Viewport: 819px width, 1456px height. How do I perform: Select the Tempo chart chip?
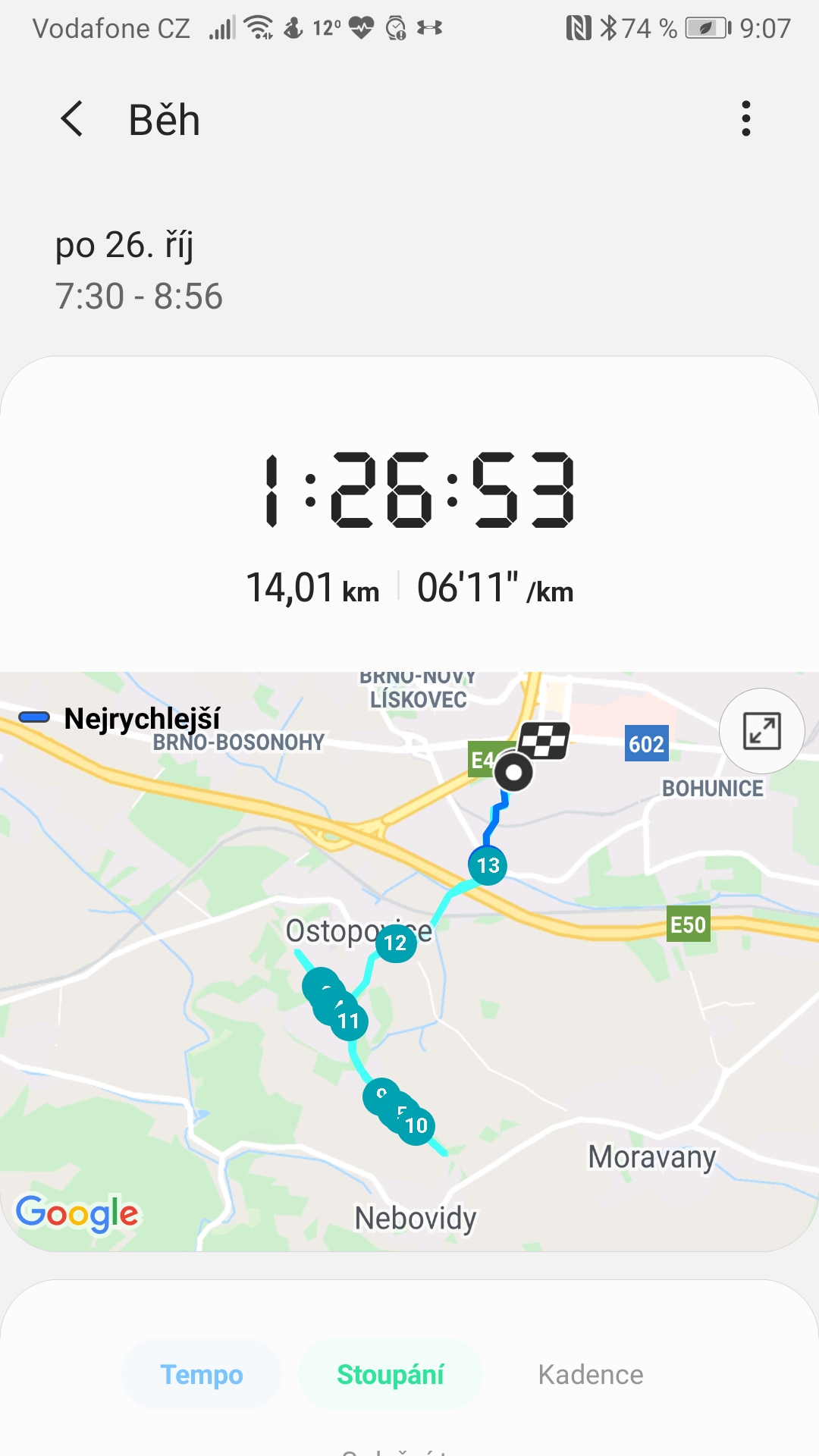click(x=202, y=1374)
